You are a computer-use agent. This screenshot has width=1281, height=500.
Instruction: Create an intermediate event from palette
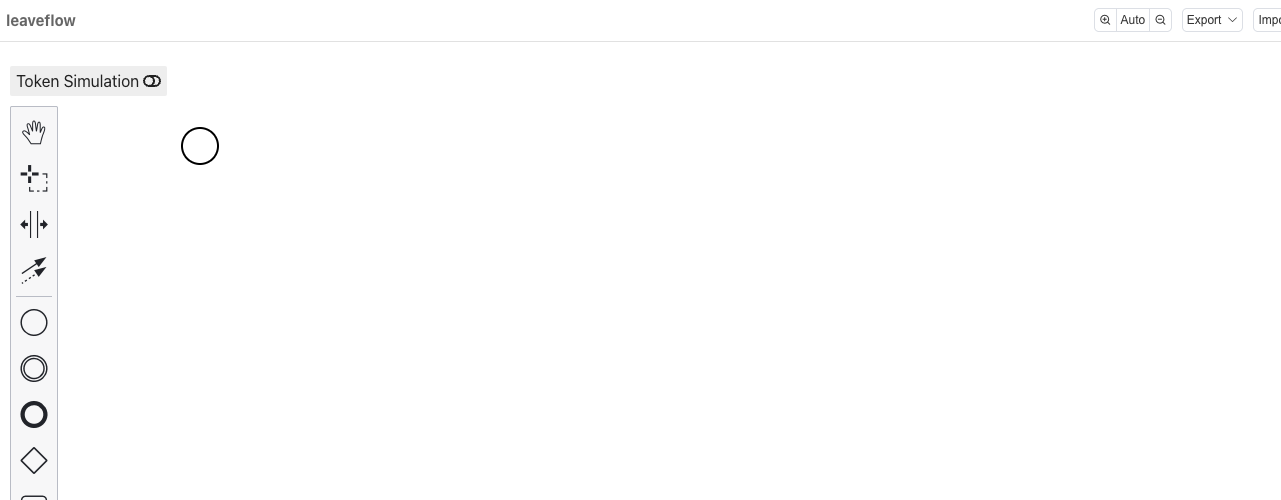[x=34, y=368]
